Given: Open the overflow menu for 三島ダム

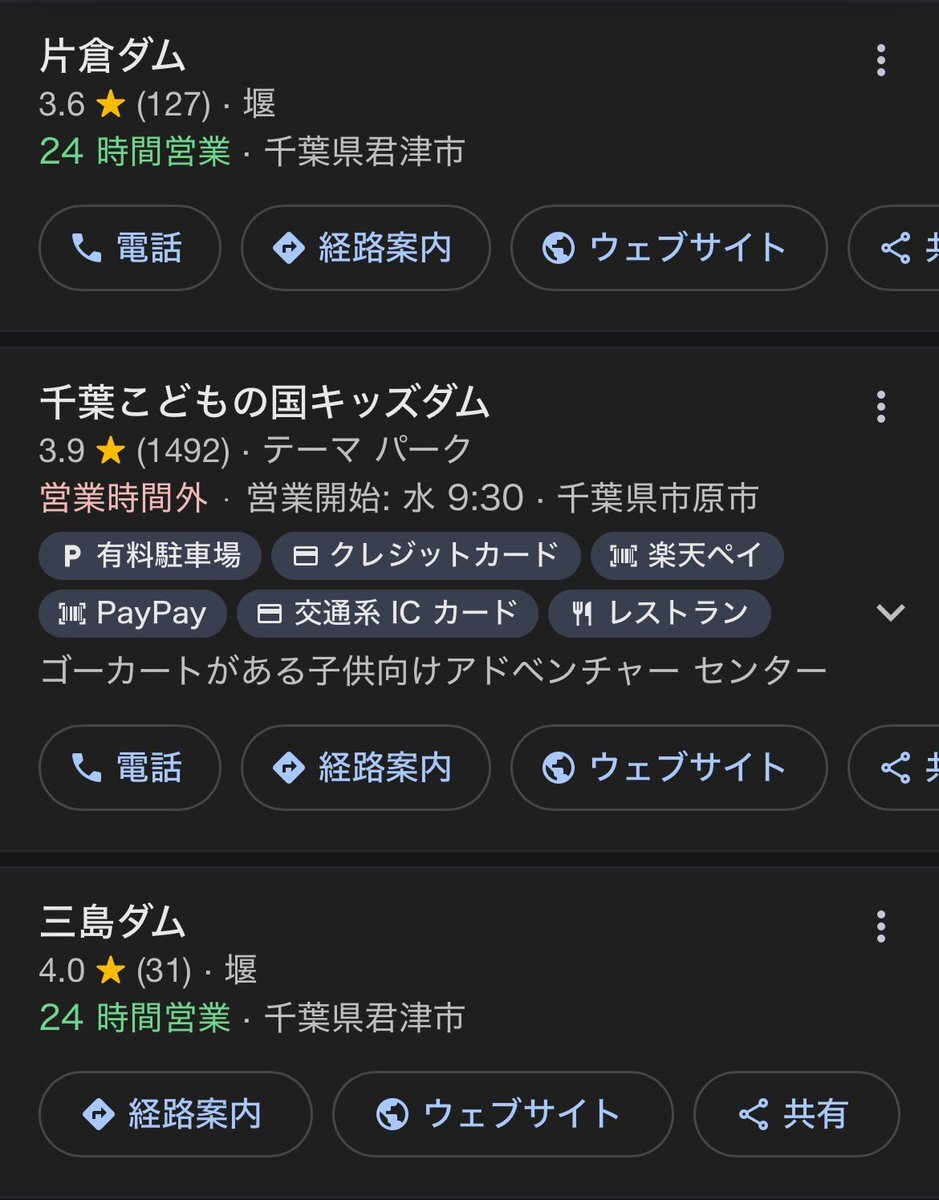Looking at the screenshot, I should [880, 927].
